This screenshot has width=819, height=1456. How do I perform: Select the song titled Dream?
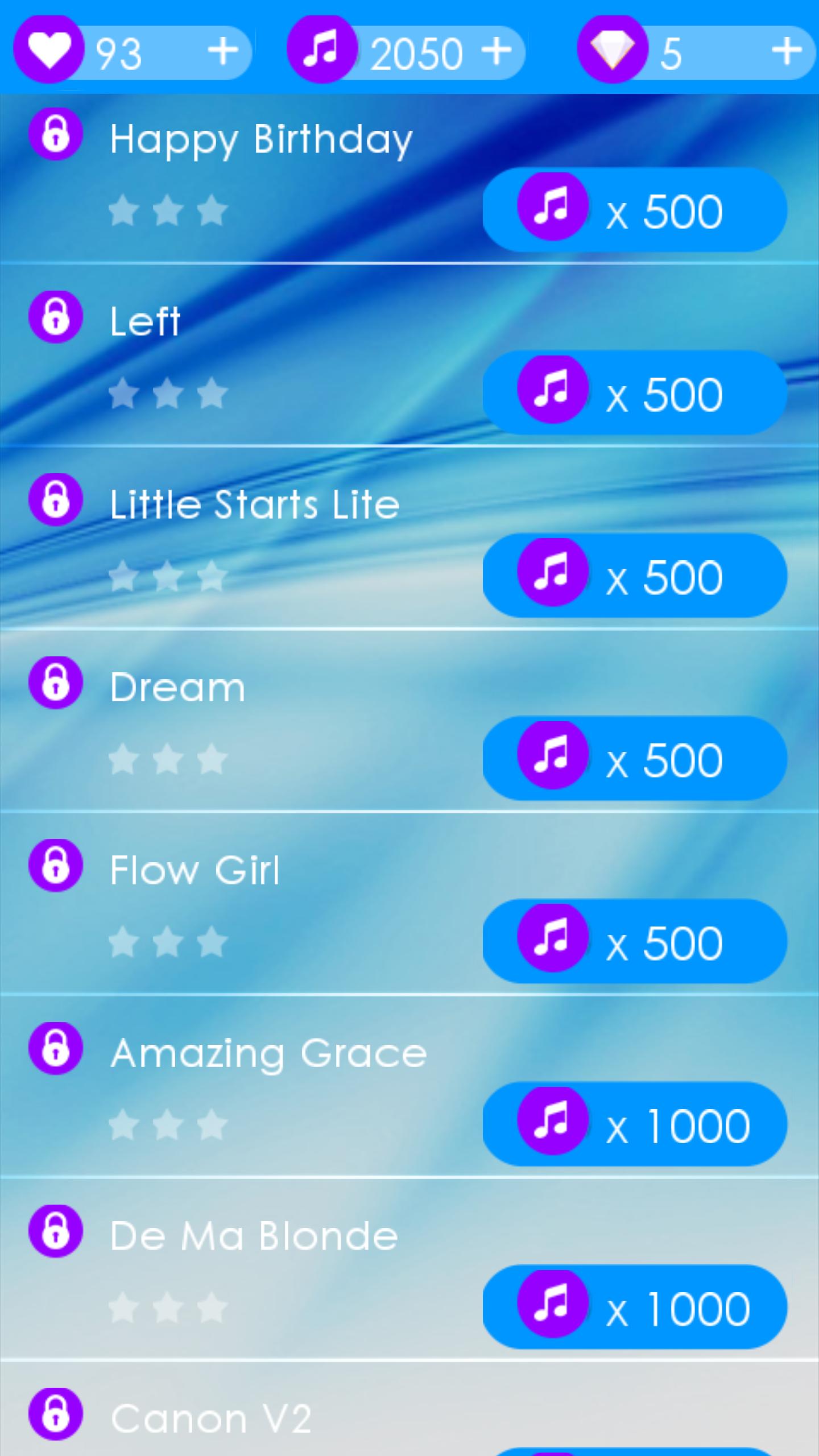(x=176, y=686)
